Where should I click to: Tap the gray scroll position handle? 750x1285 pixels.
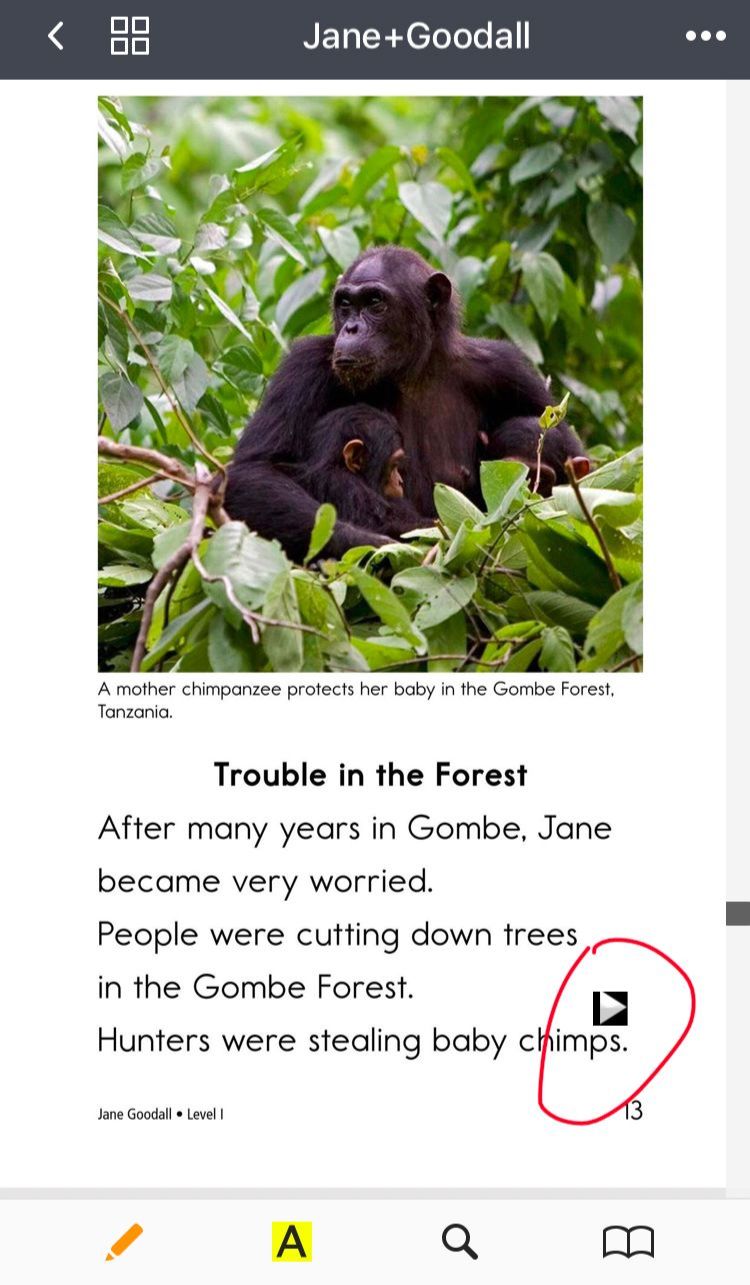click(x=738, y=913)
